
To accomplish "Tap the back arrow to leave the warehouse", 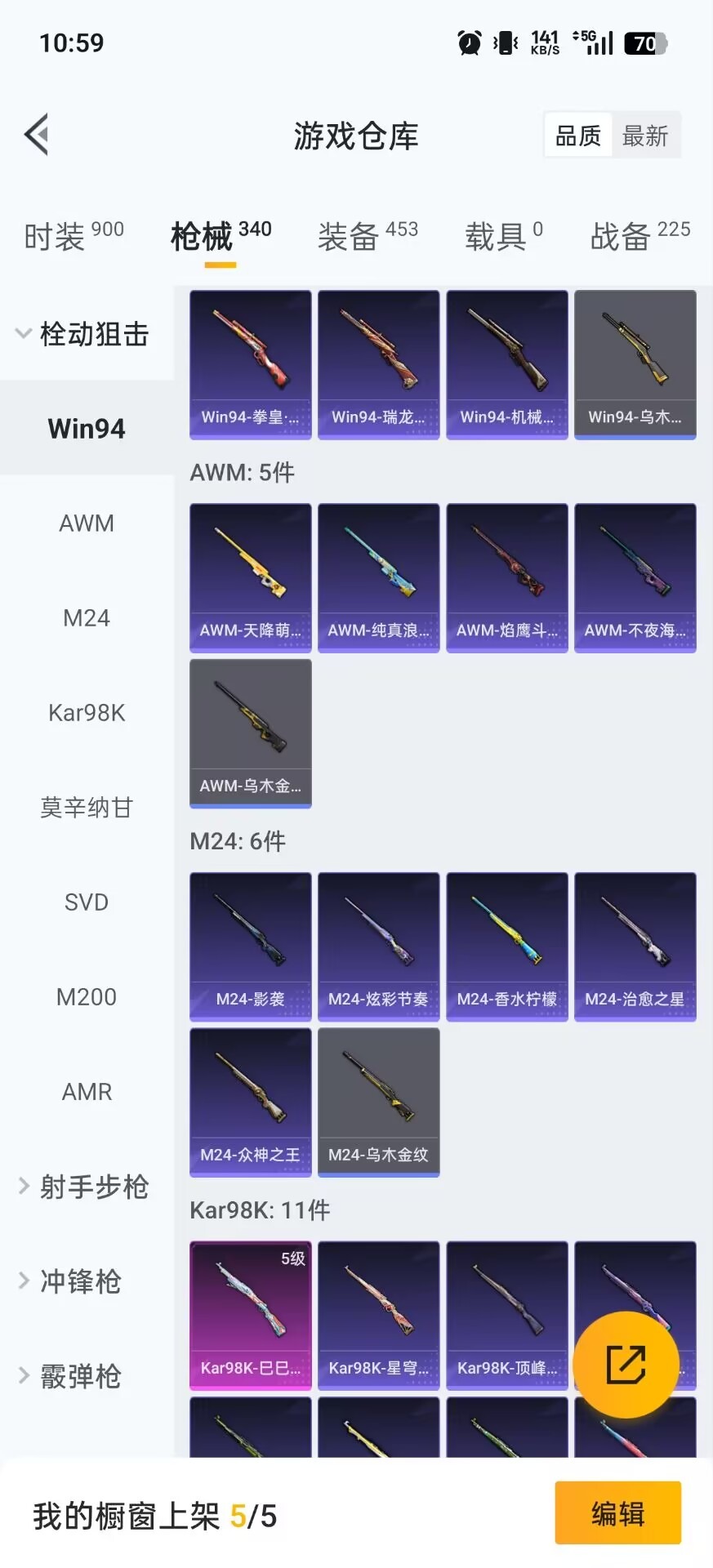I will point(36,134).
